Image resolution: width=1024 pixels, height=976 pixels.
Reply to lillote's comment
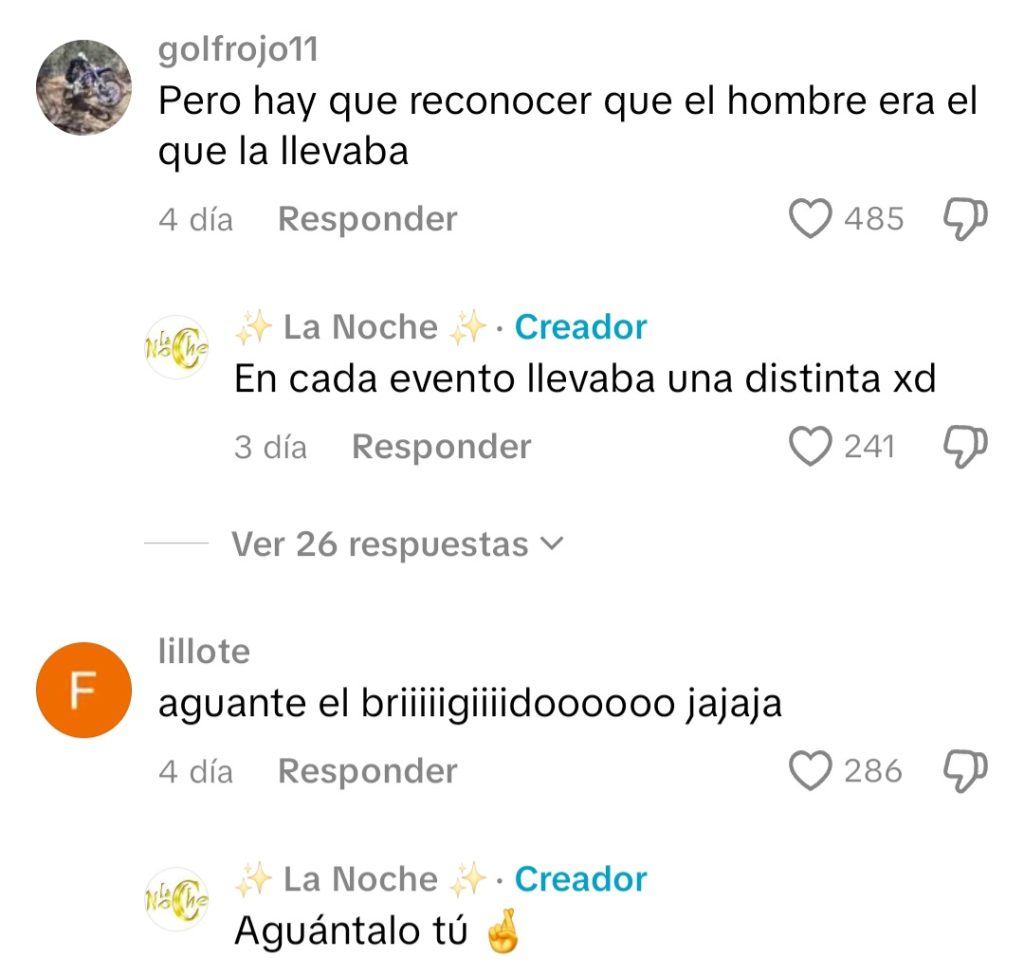point(367,771)
